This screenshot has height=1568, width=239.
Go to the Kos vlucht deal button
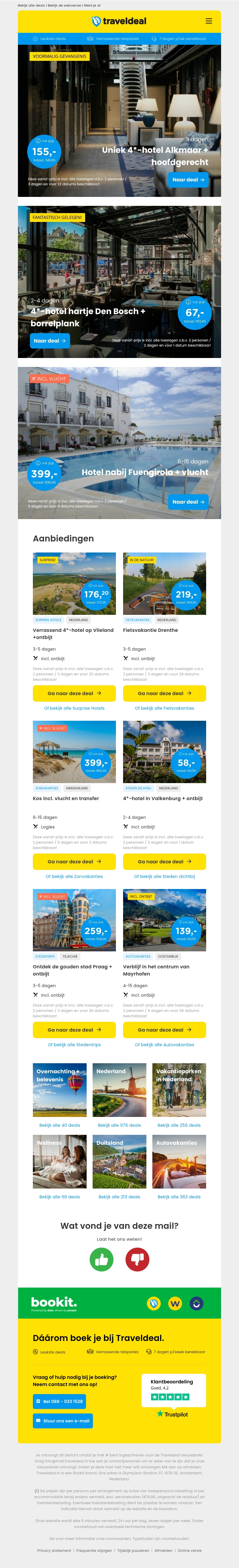(74, 862)
